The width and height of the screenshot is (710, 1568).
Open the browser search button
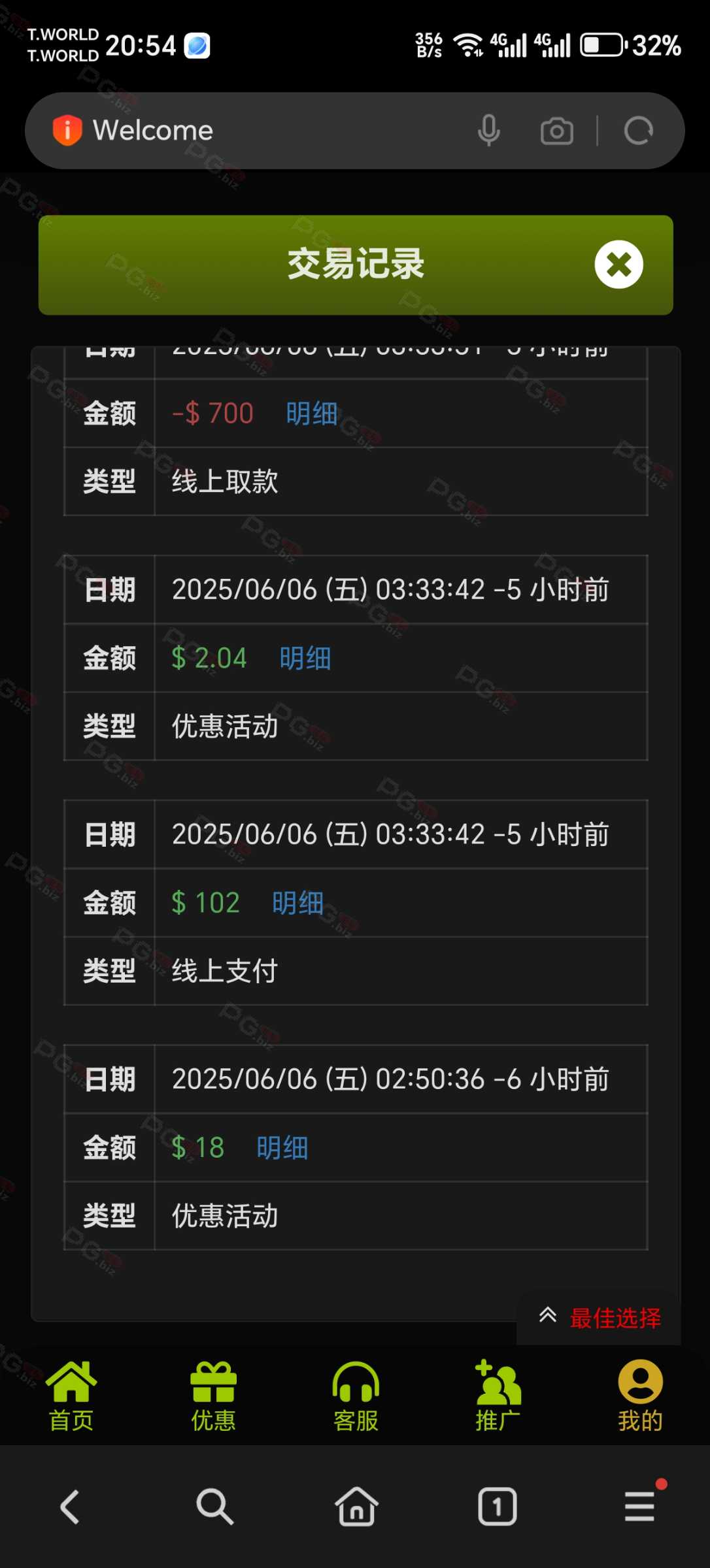click(x=214, y=1507)
